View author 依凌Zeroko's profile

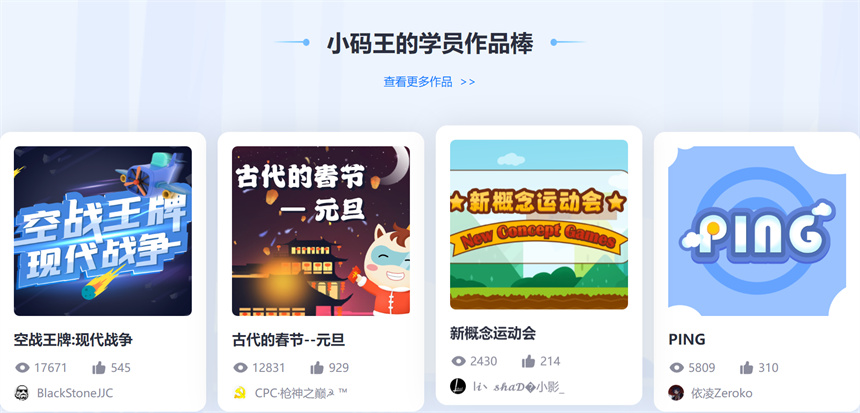pos(721,393)
